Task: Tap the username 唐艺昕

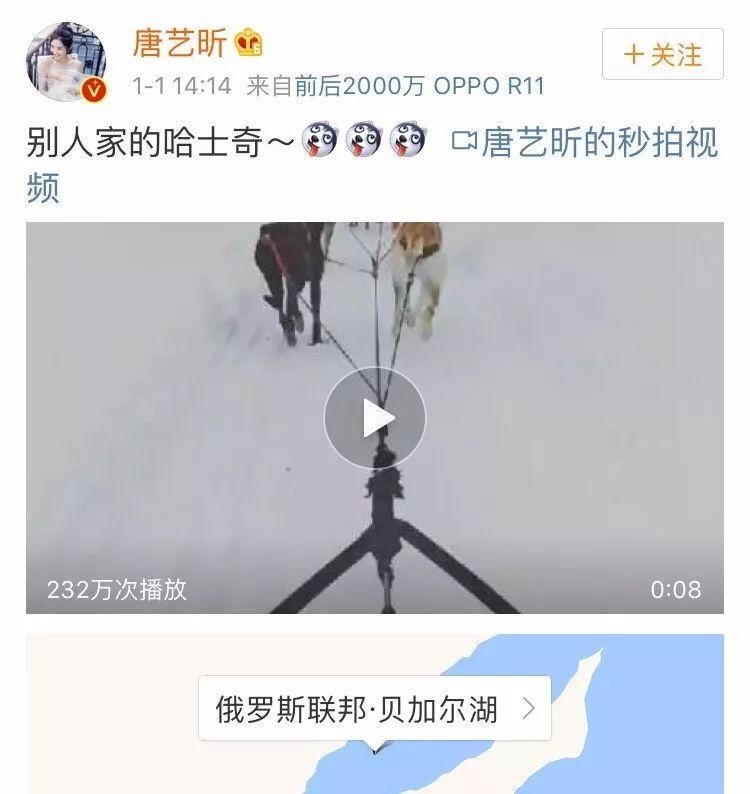Action: (x=180, y=44)
